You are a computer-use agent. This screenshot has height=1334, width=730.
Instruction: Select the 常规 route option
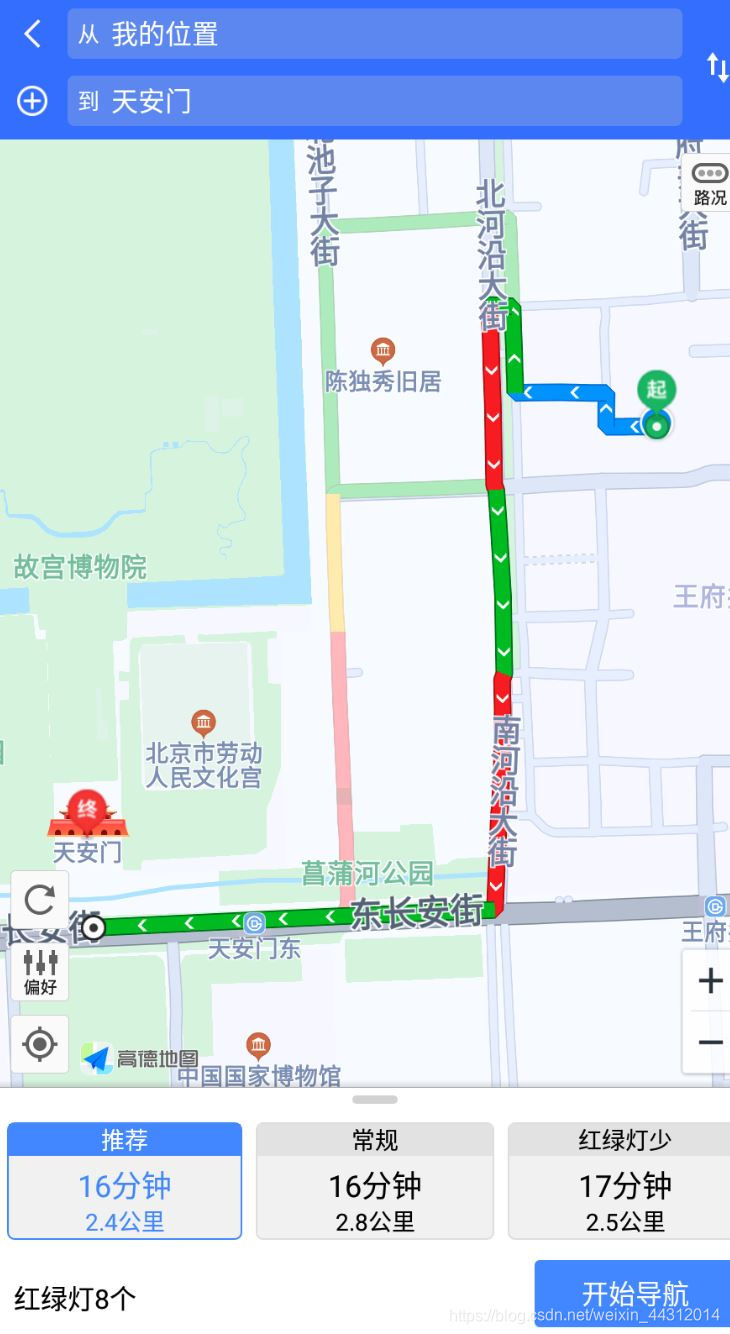pyautogui.click(x=375, y=1181)
